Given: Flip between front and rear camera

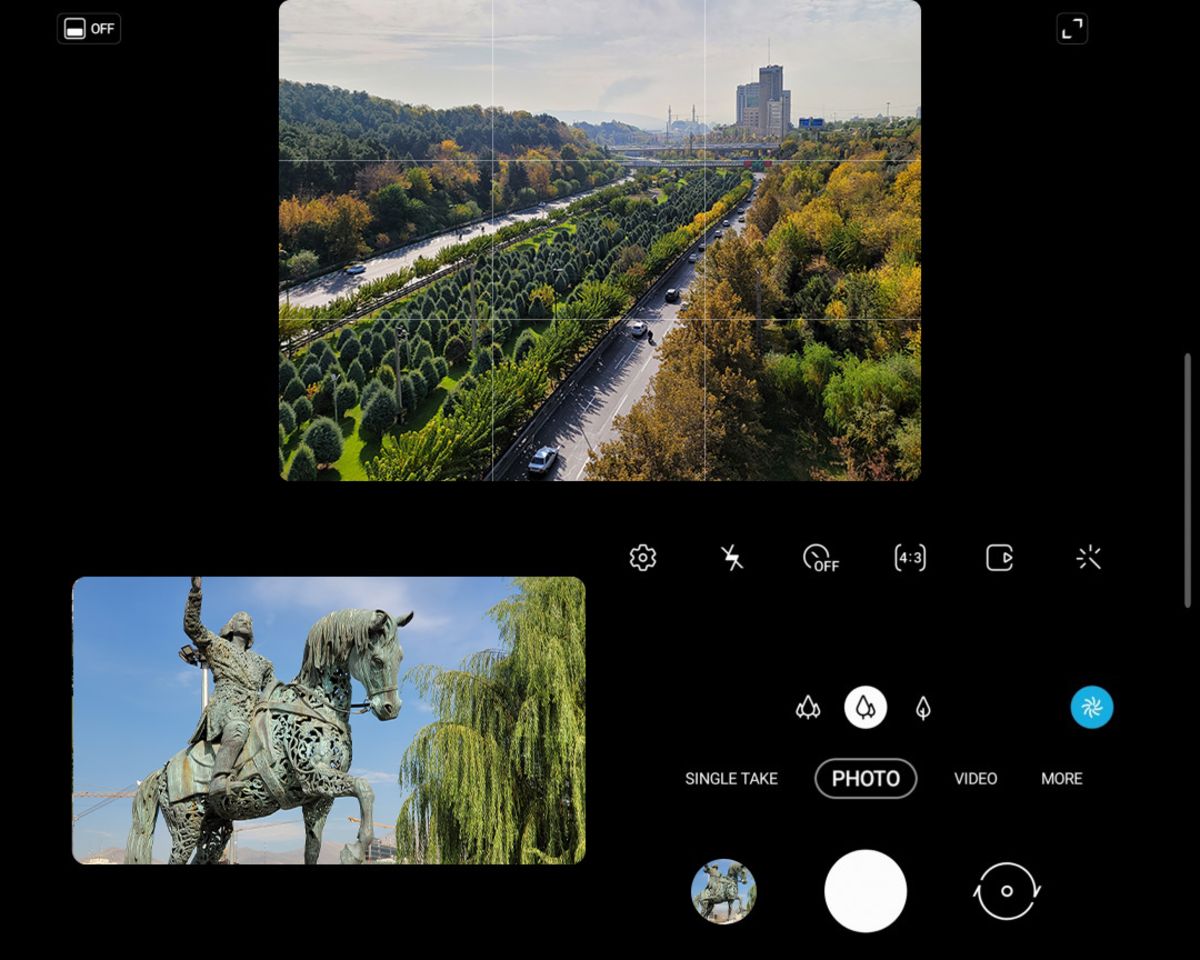Looking at the screenshot, I should point(1007,891).
